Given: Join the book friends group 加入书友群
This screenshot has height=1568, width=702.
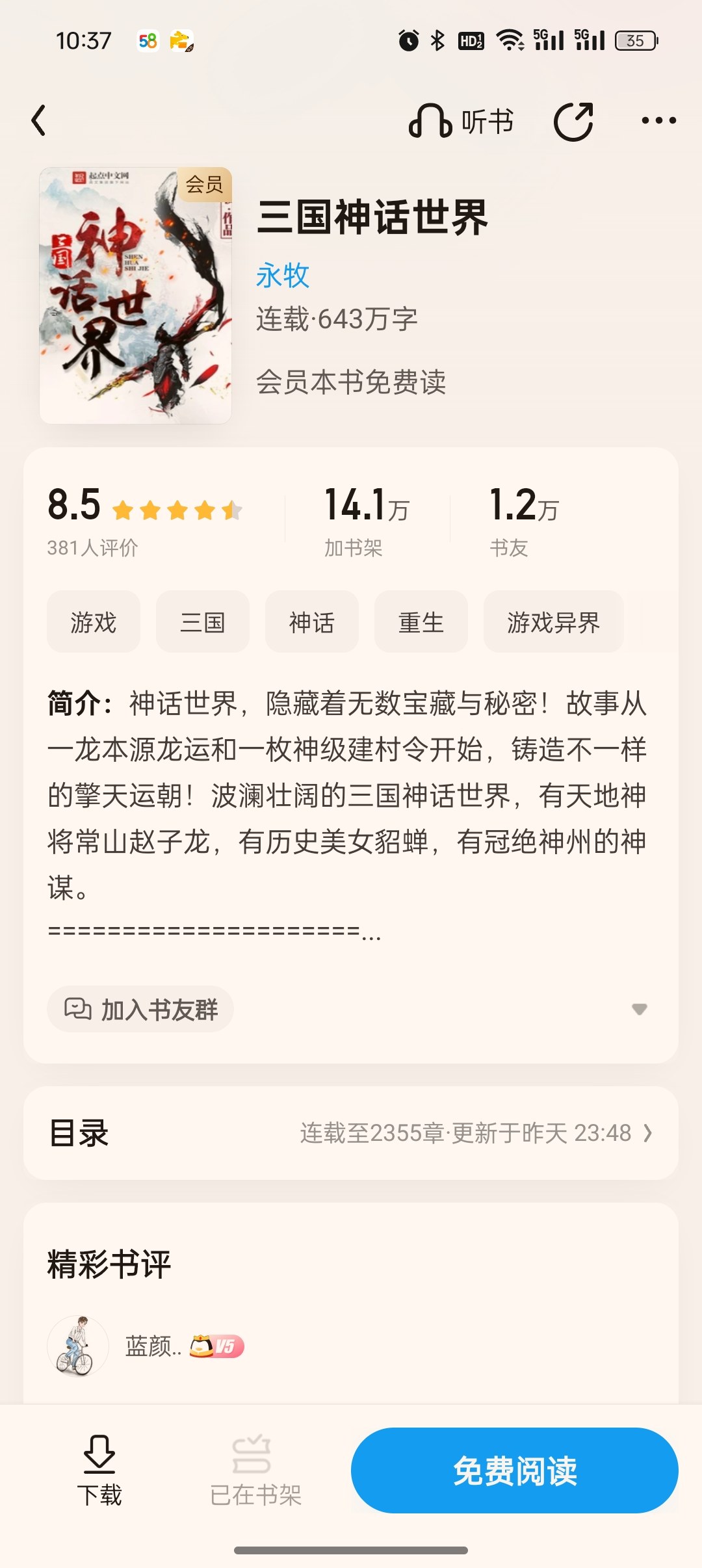Looking at the screenshot, I should tap(140, 1010).
